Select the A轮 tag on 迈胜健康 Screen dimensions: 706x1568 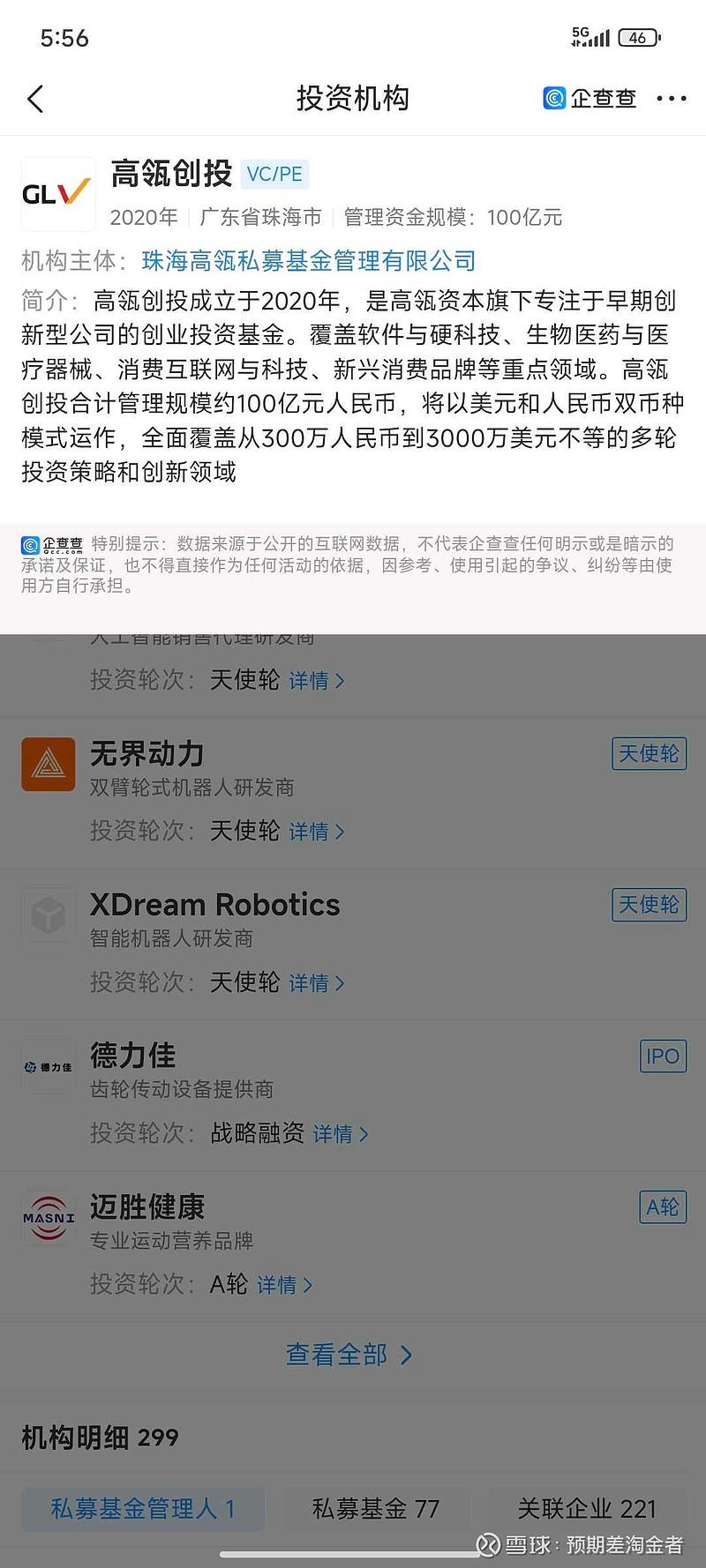tap(663, 1207)
